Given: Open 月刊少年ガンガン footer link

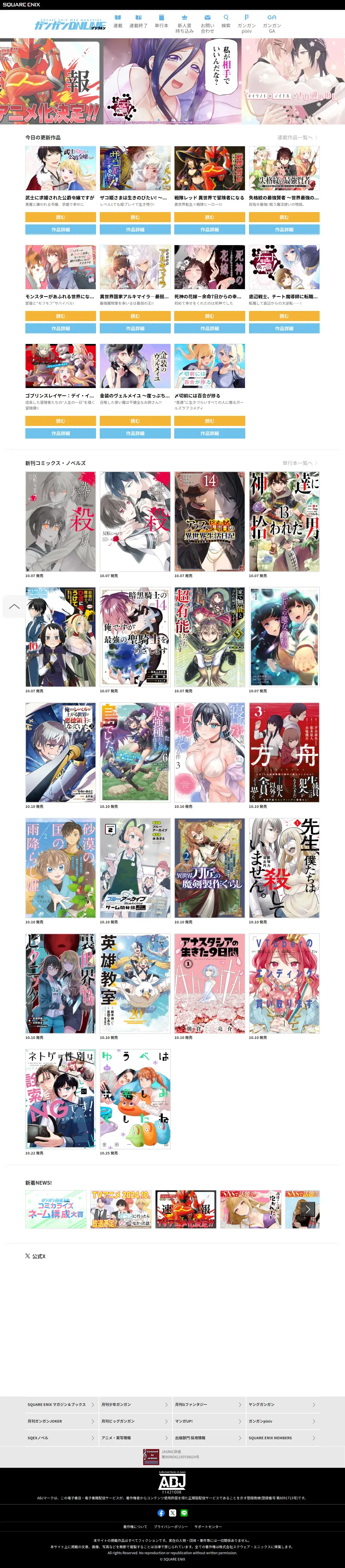Looking at the screenshot, I should pyautogui.click(x=135, y=1404).
